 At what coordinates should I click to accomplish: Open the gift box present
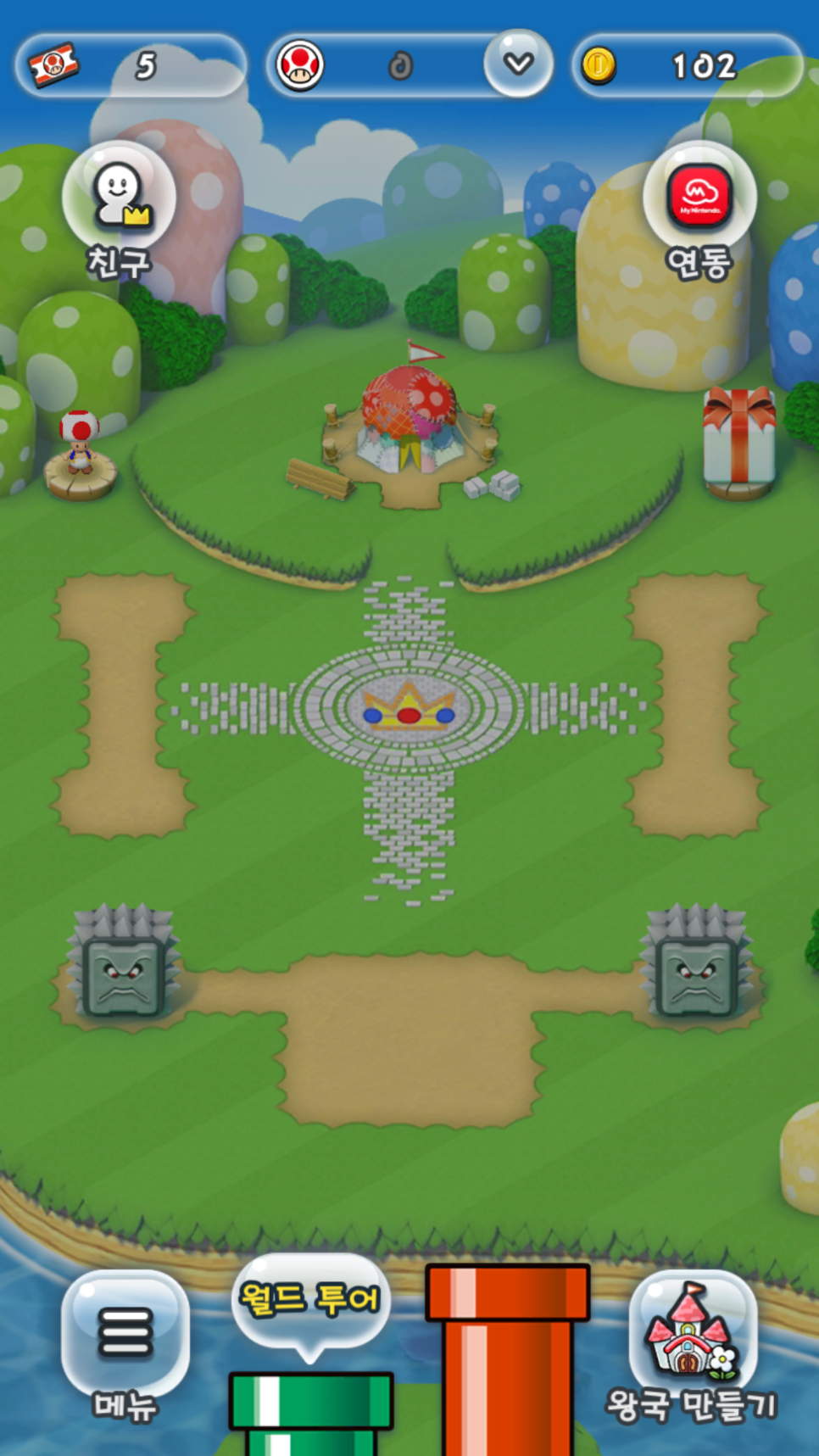738,438
